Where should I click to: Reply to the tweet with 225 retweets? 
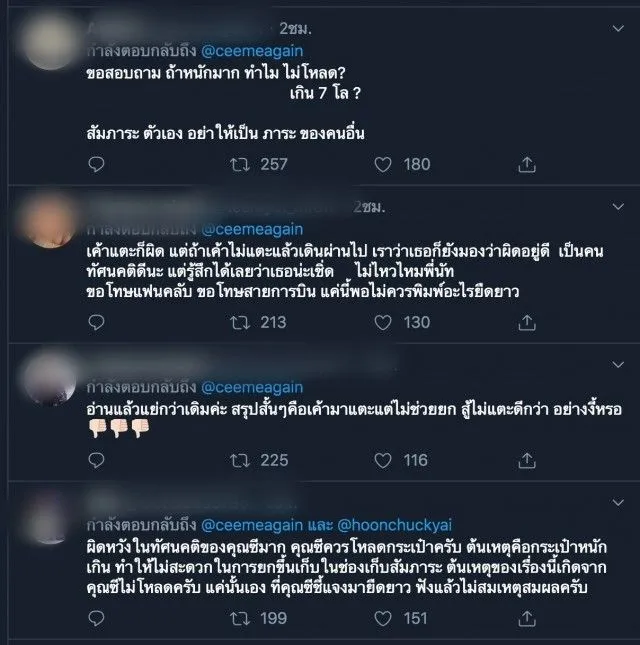point(95,461)
